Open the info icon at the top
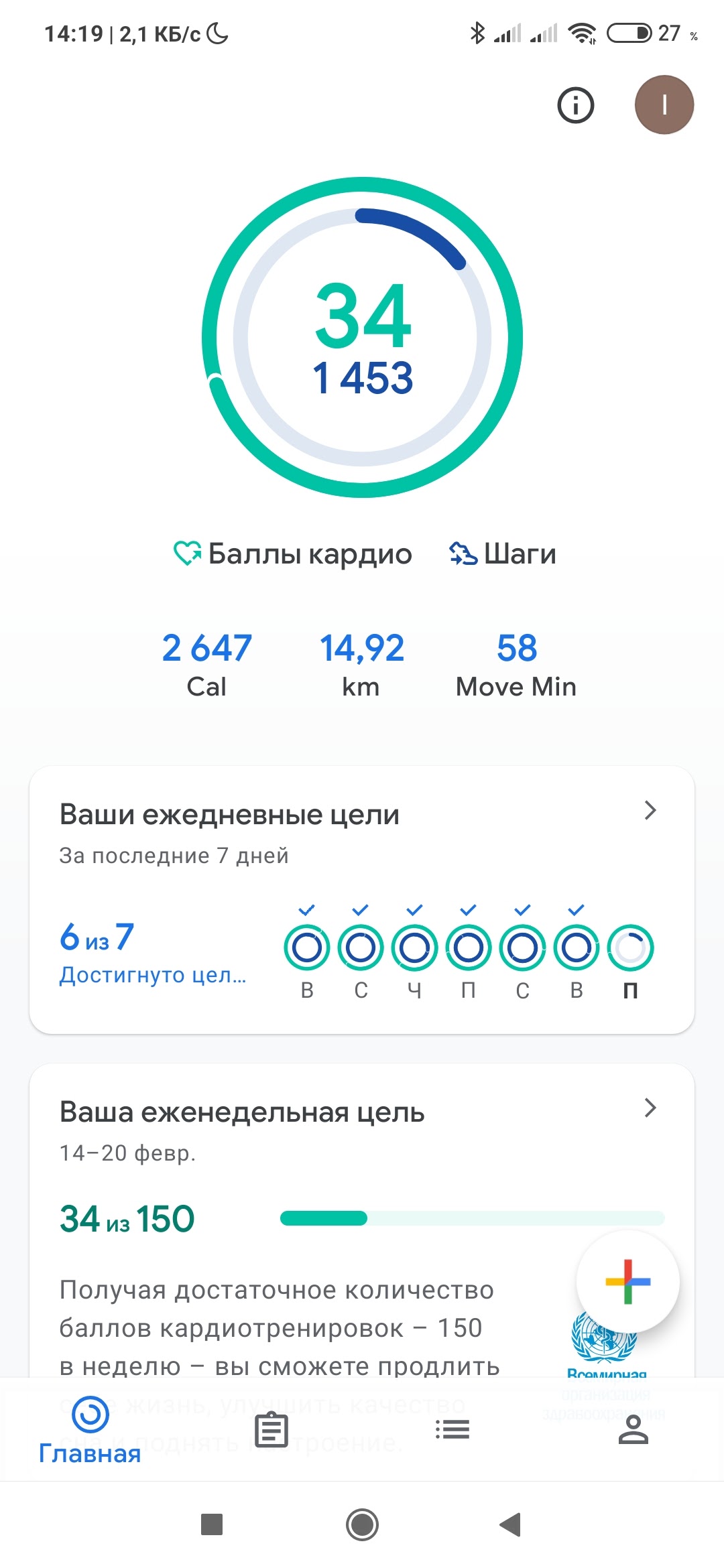The image size is (724, 1568). click(576, 105)
